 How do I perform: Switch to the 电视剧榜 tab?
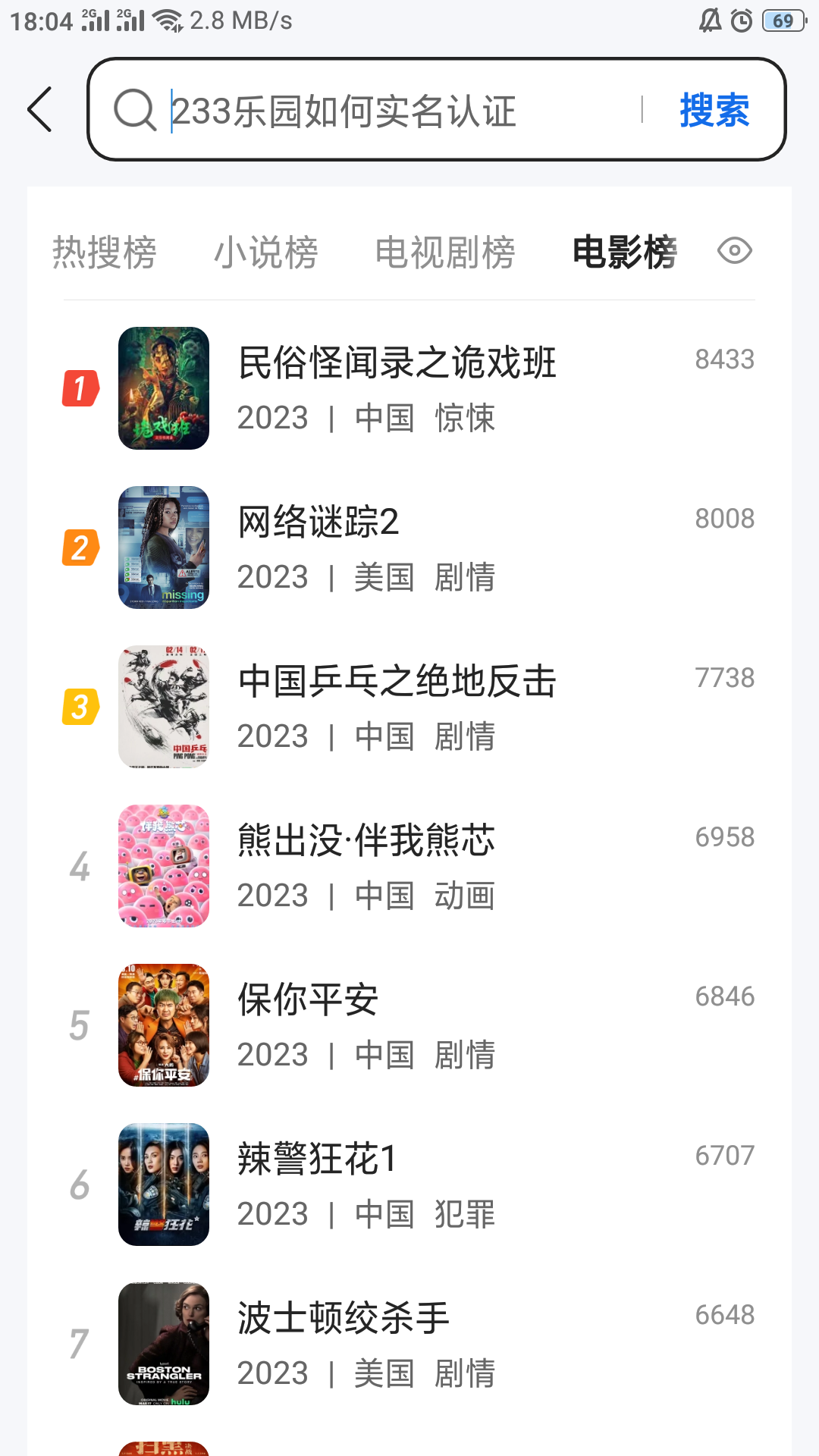coord(445,253)
